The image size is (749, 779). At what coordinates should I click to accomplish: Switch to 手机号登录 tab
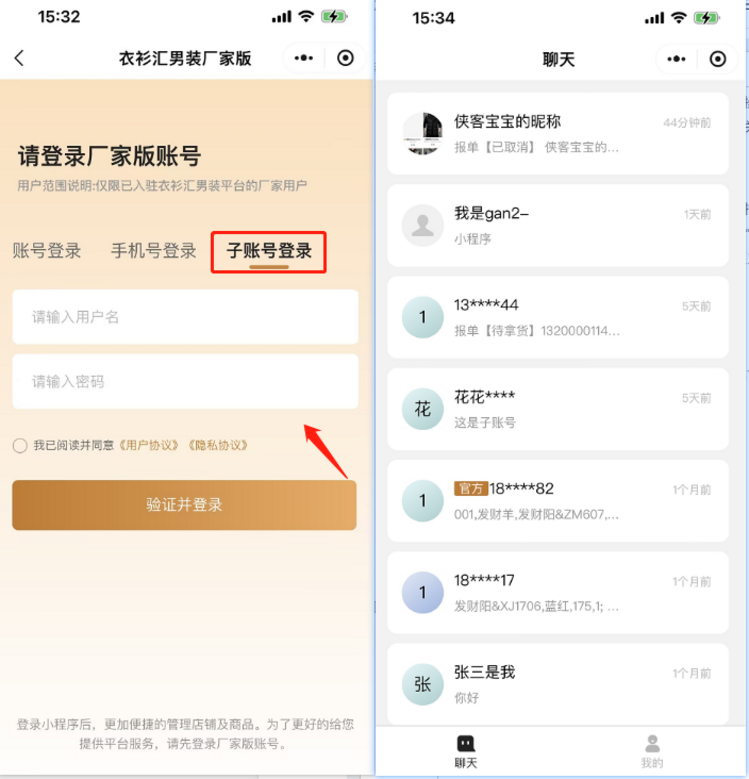click(153, 251)
